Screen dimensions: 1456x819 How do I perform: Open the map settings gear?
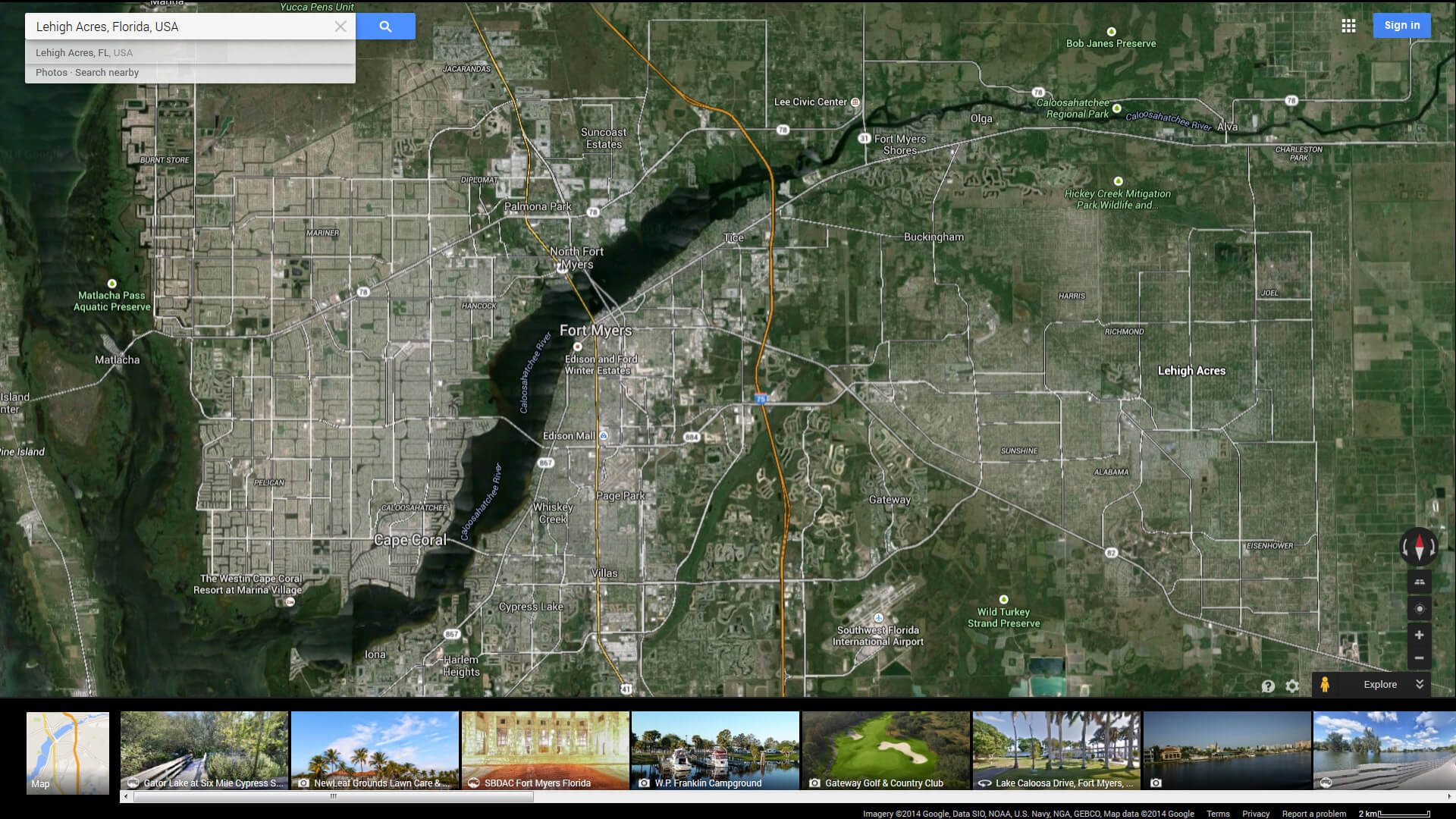1292,686
